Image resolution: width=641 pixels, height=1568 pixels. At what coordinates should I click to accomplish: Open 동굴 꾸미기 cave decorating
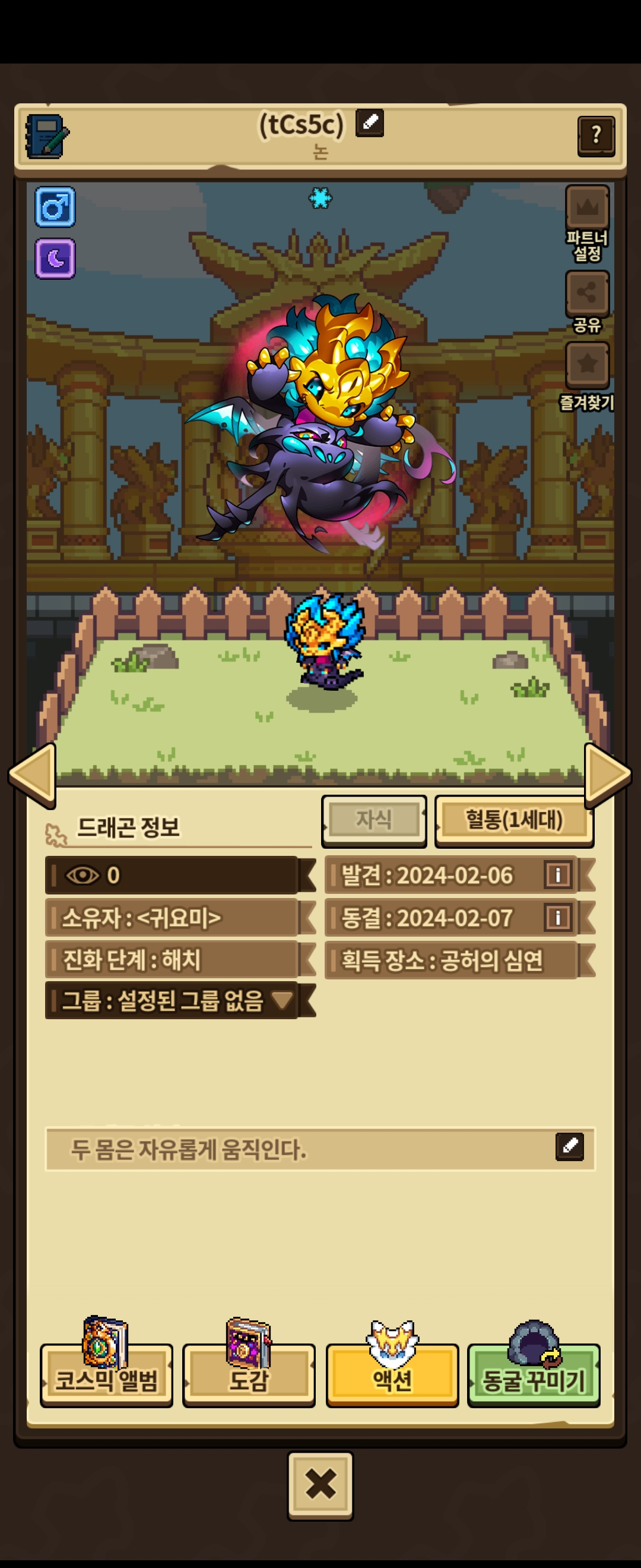534,1379
